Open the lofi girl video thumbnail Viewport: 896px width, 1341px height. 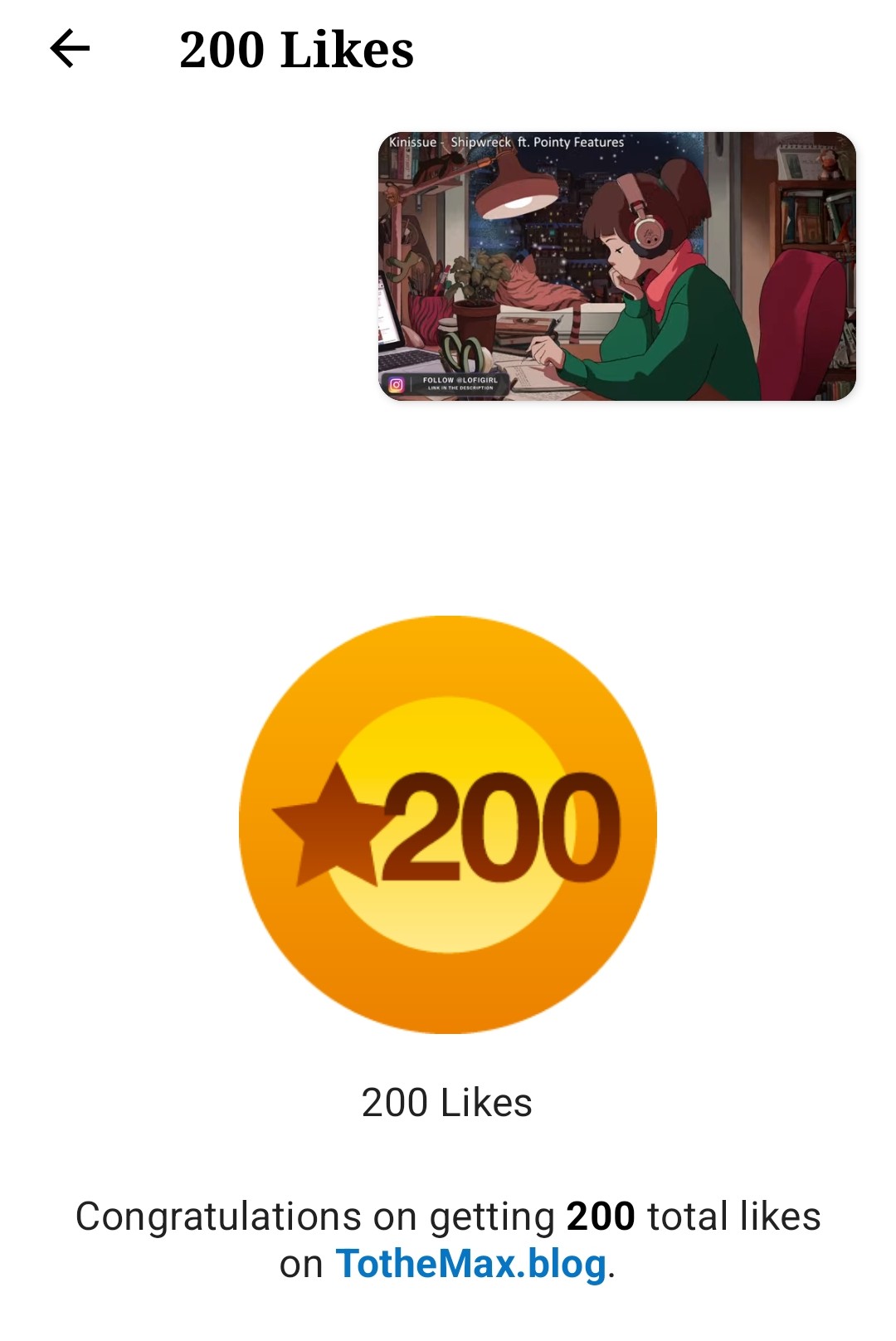tap(616, 266)
